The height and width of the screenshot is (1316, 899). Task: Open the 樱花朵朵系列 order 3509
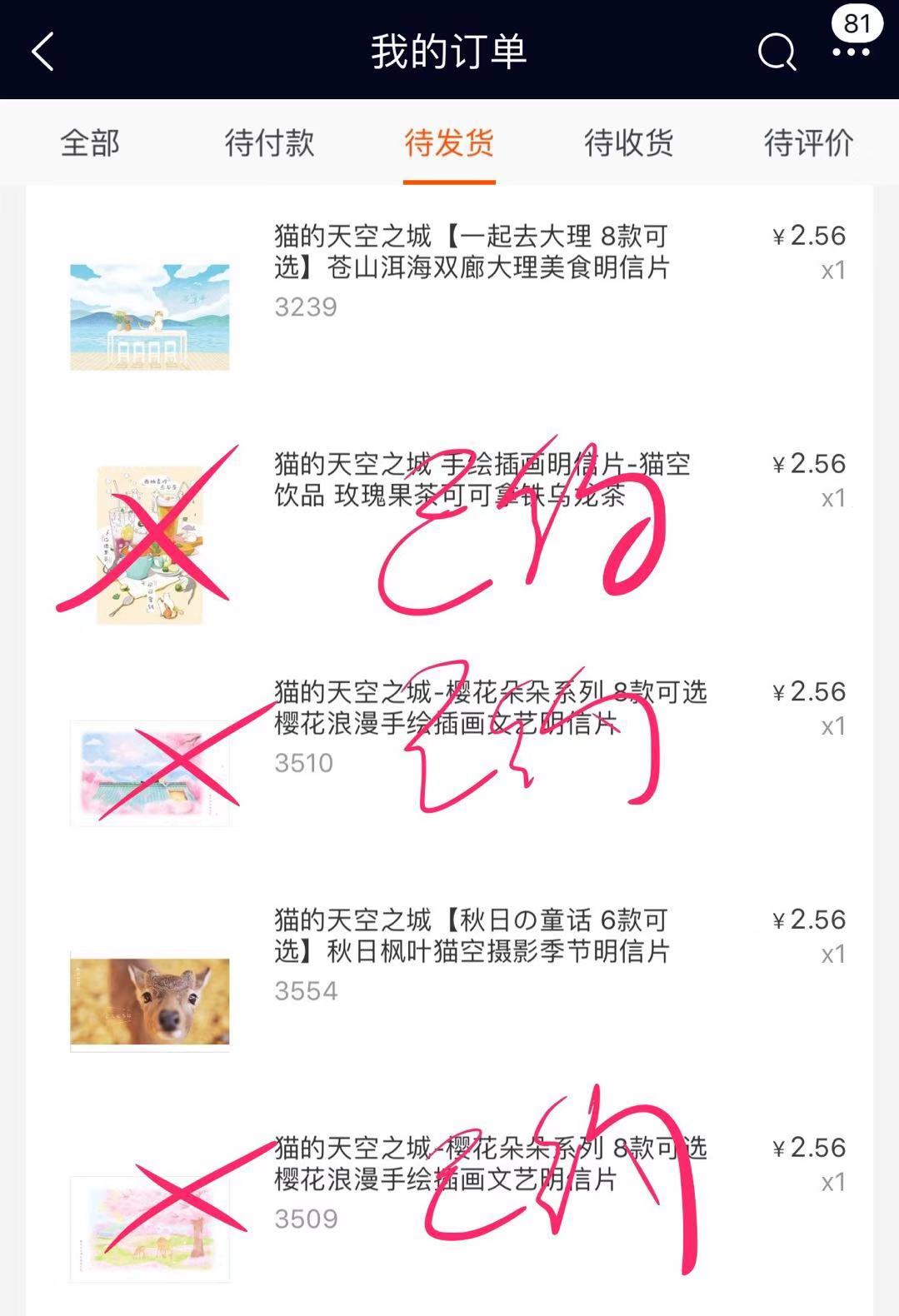point(490,1164)
